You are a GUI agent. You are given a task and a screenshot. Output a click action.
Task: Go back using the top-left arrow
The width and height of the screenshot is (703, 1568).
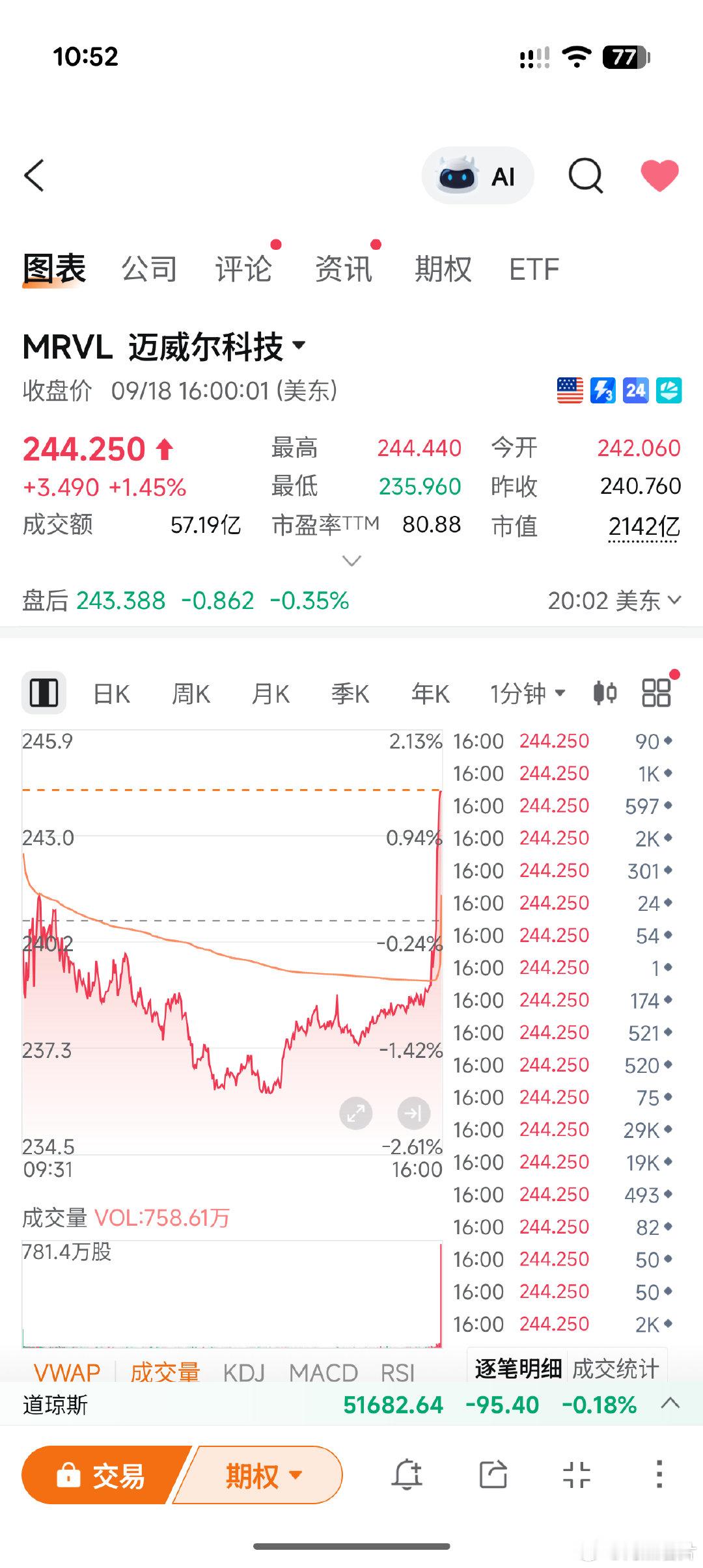coord(34,176)
